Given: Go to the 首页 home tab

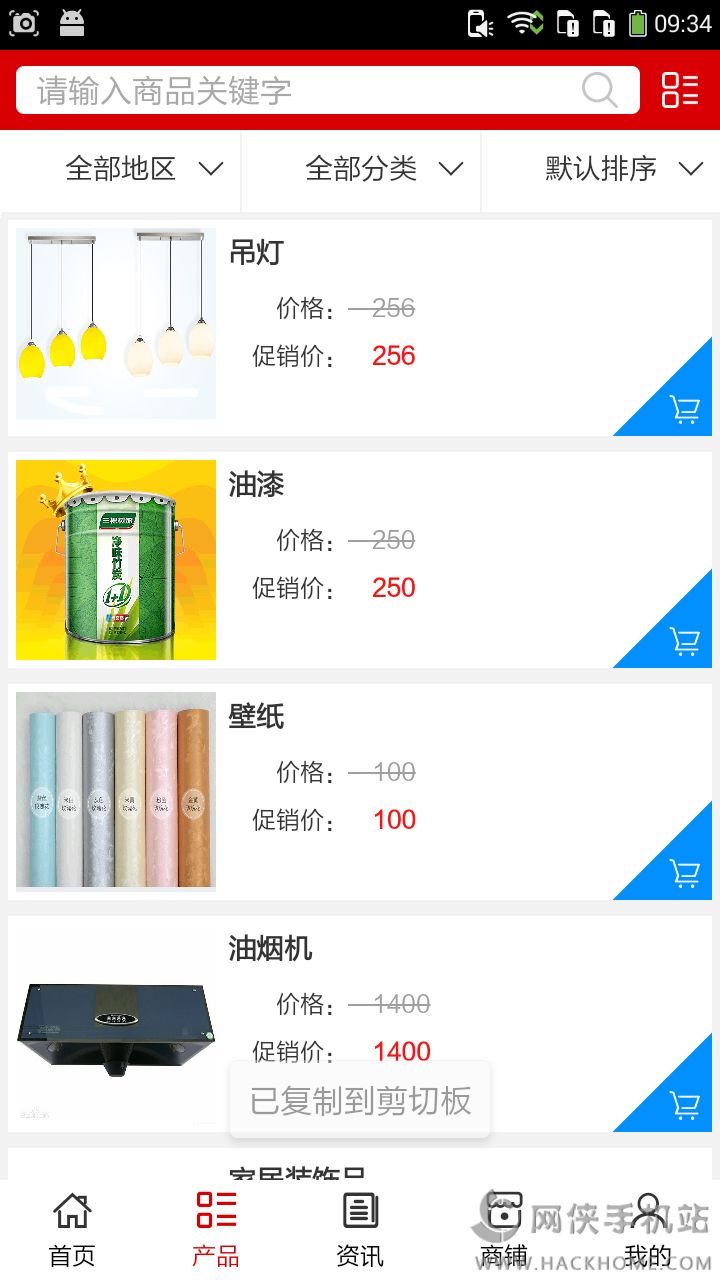Looking at the screenshot, I should 72,1230.
